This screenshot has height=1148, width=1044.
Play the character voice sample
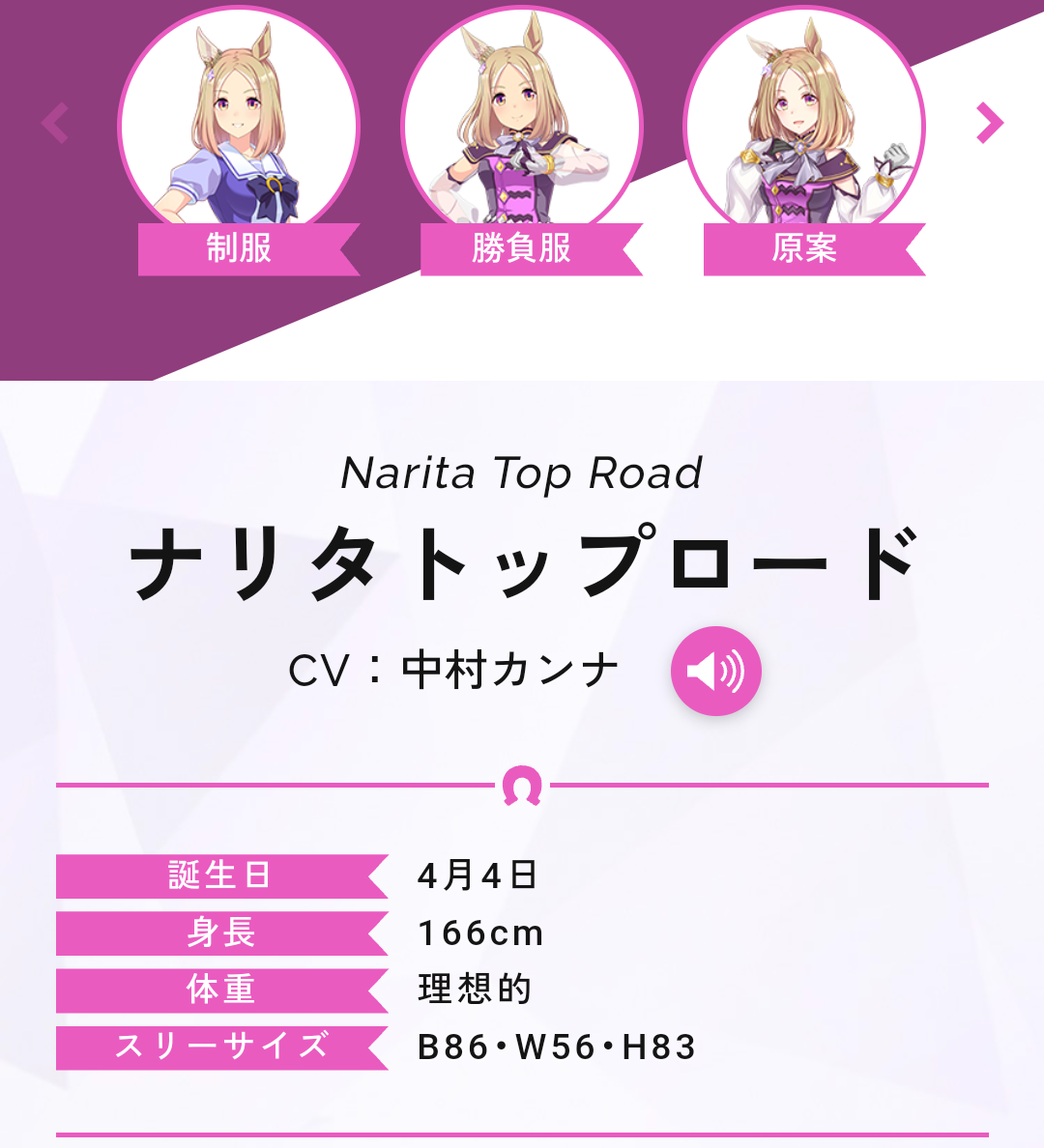click(715, 672)
